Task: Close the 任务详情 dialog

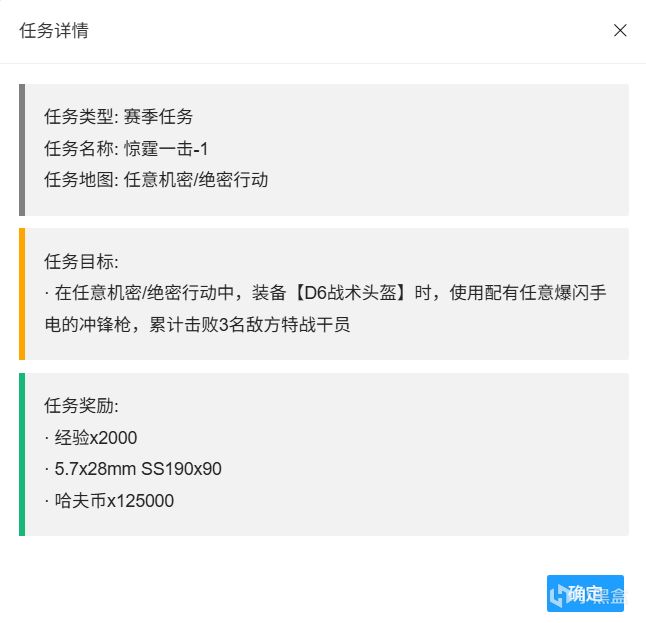Action: (620, 30)
